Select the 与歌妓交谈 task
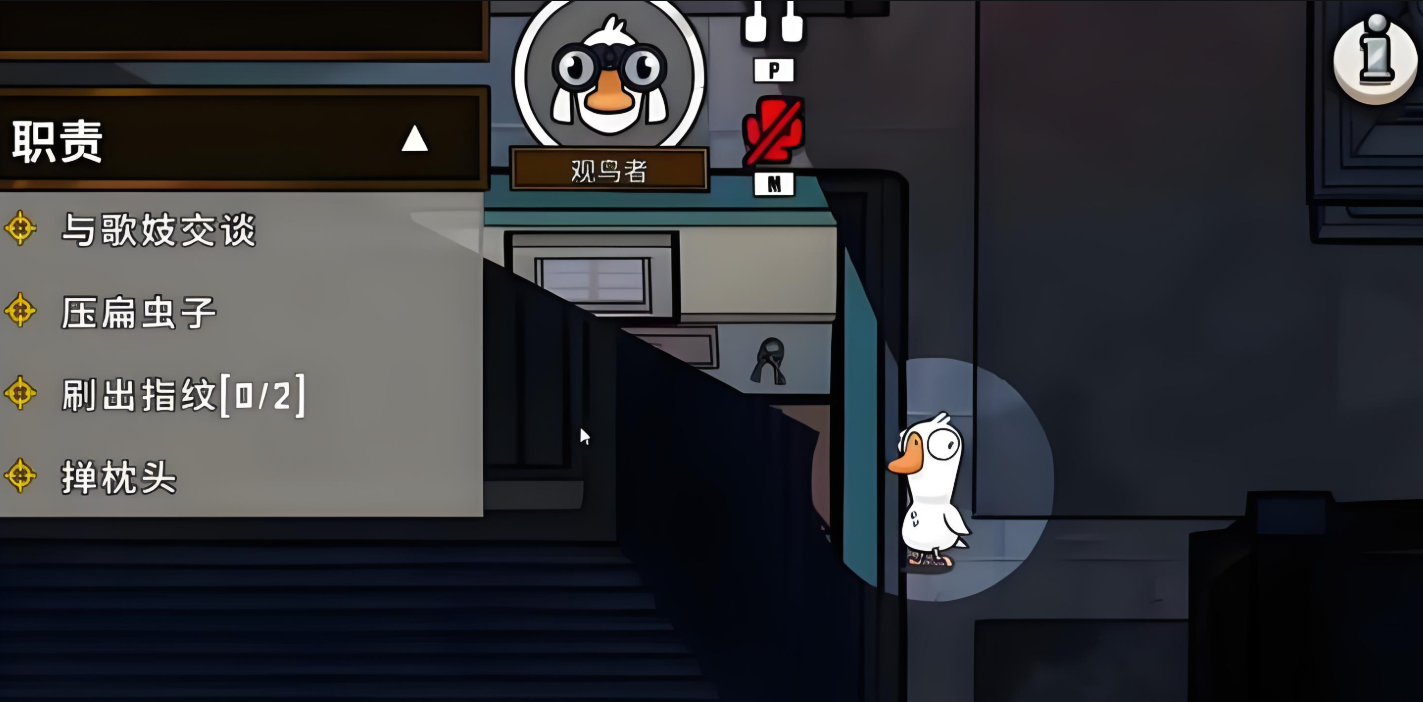The height and width of the screenshot is (702, 1423). (158, 230)
